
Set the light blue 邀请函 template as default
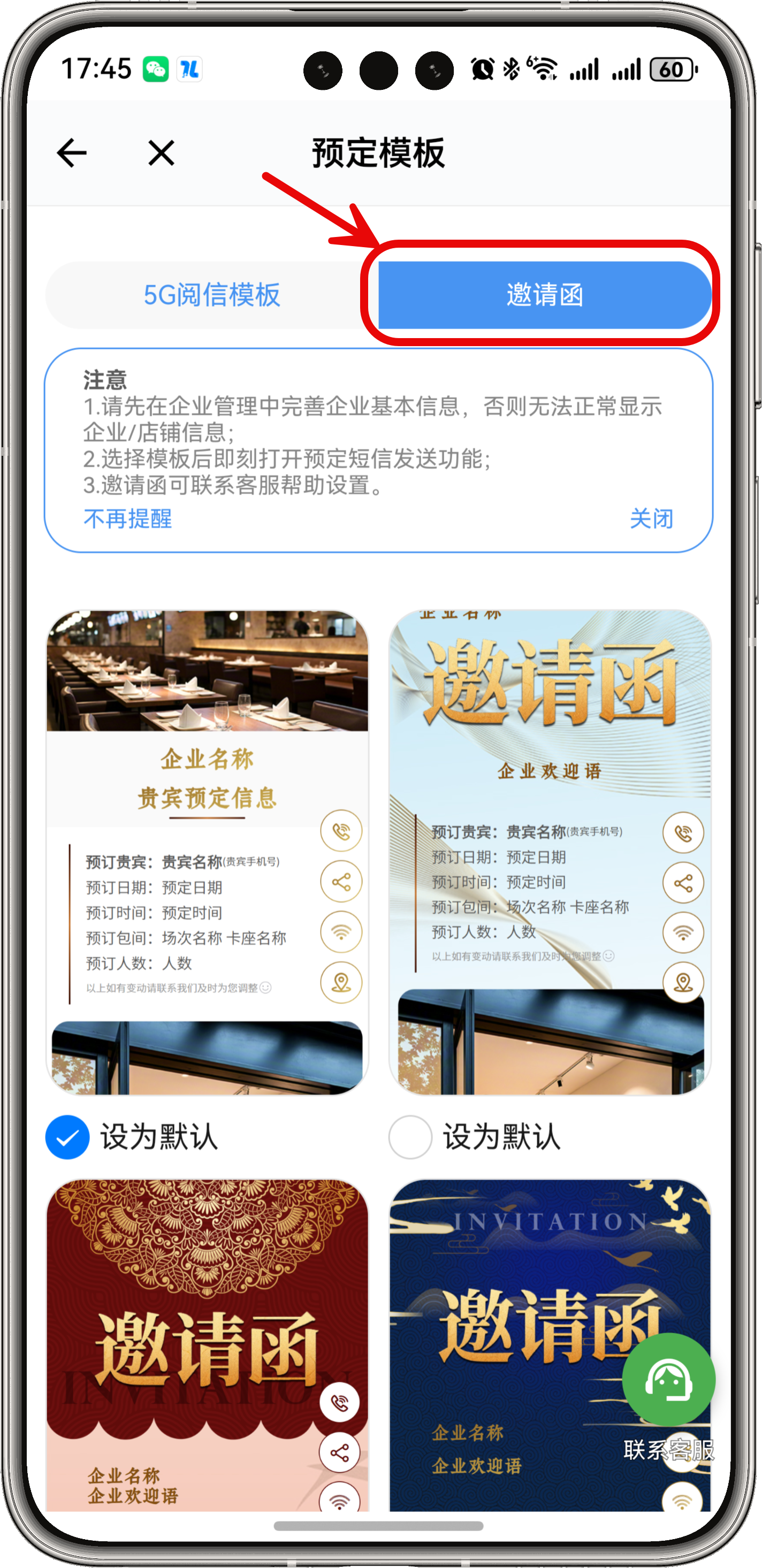pos(410,1137)
